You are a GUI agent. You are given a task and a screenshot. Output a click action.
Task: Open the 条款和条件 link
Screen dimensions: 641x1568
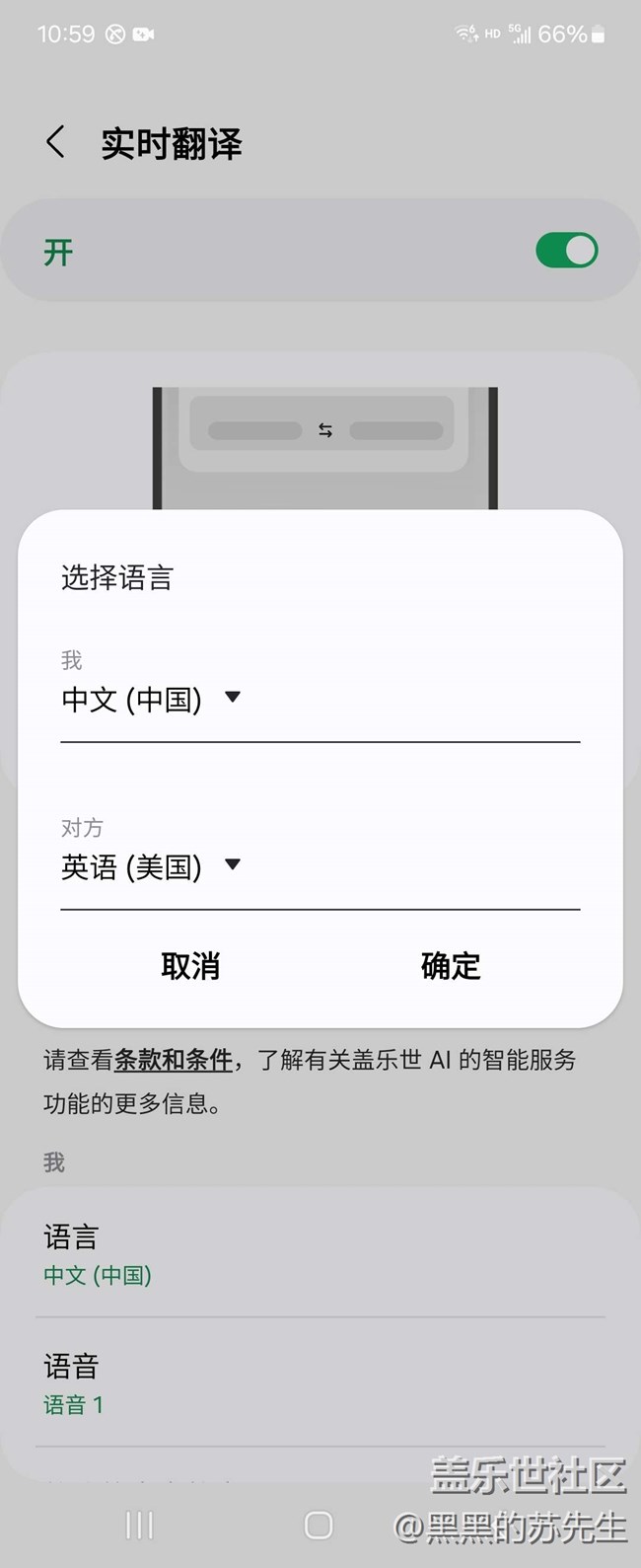point(174,1060)
